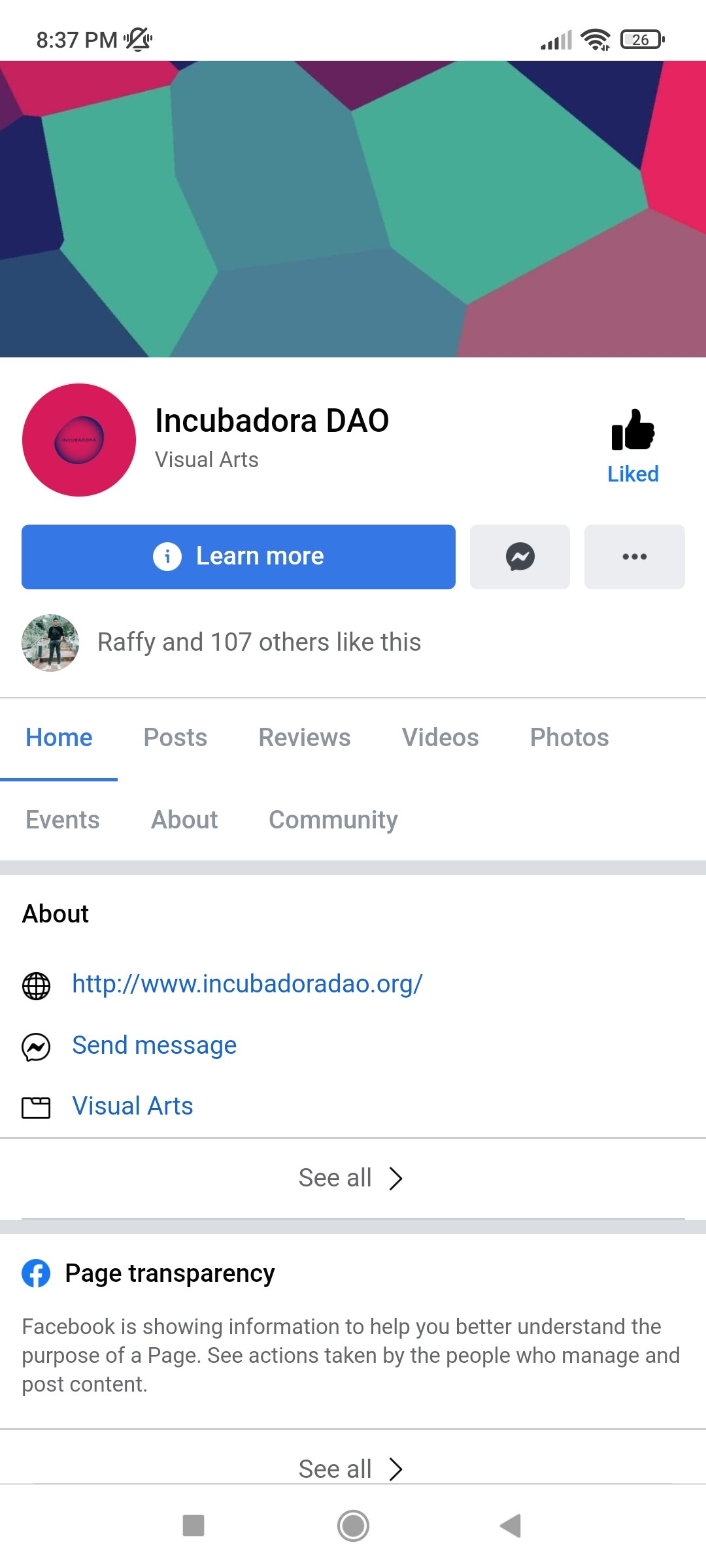
Task: Open the About tab
Action: (x=184, y=820)
